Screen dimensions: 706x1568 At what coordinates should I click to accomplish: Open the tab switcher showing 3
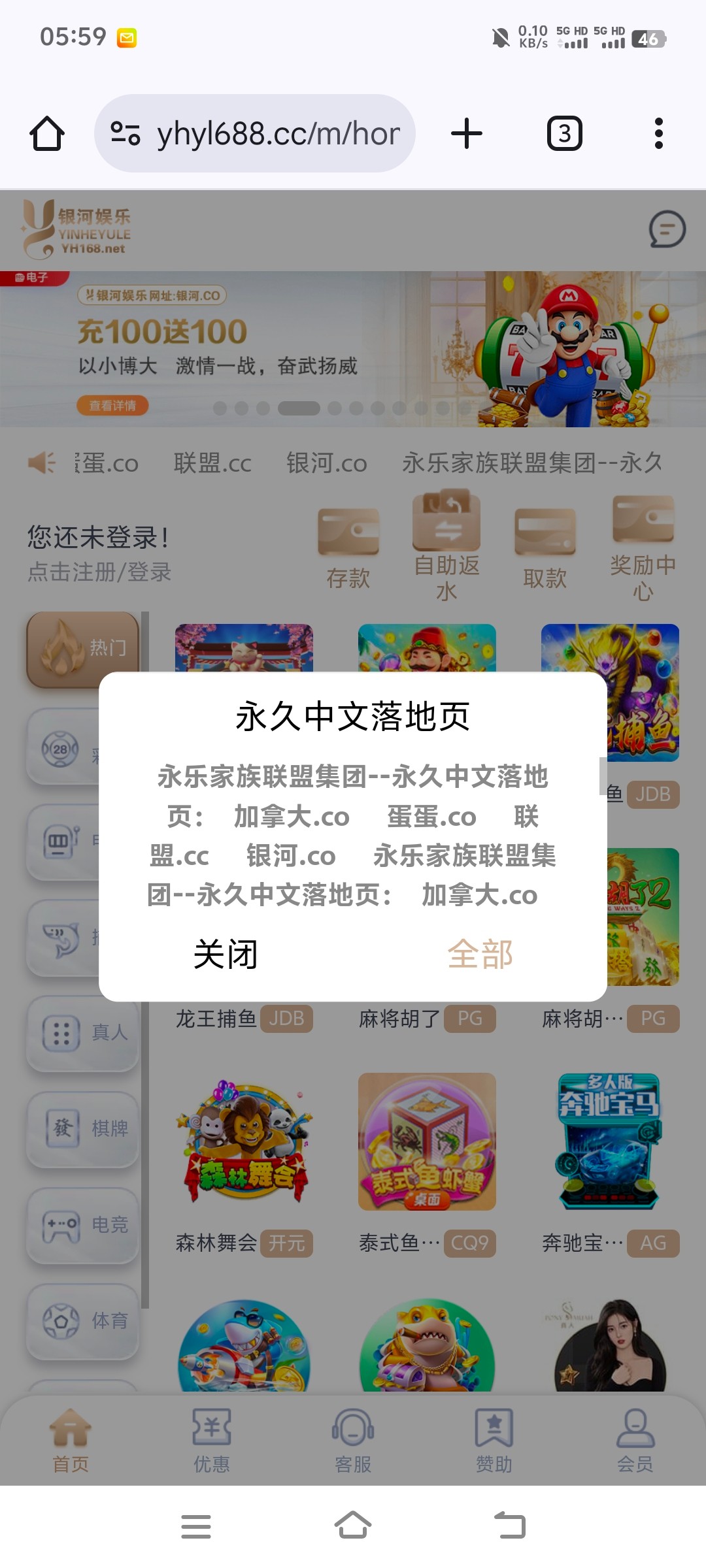[564, 134]
